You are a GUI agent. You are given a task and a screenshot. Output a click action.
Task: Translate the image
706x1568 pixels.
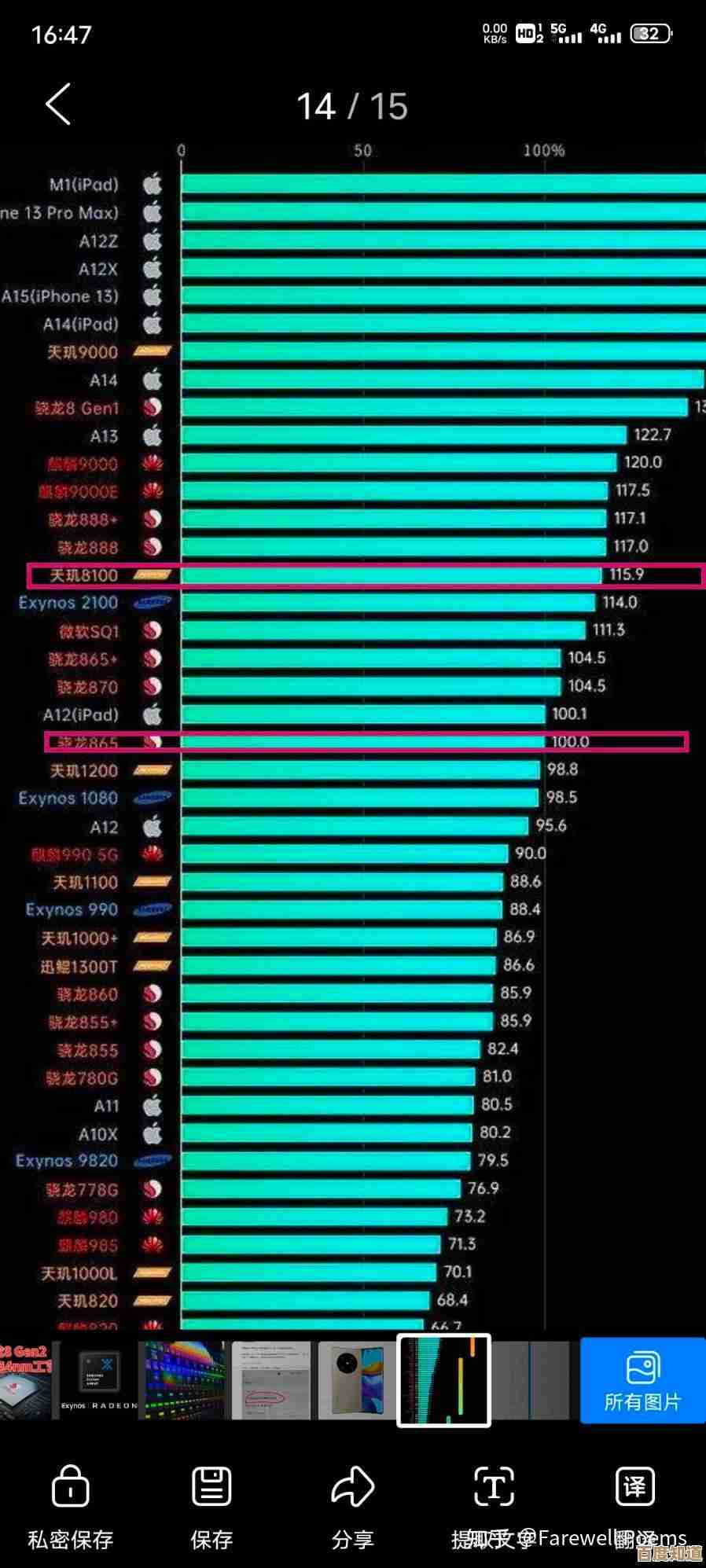coord(634,1505)
